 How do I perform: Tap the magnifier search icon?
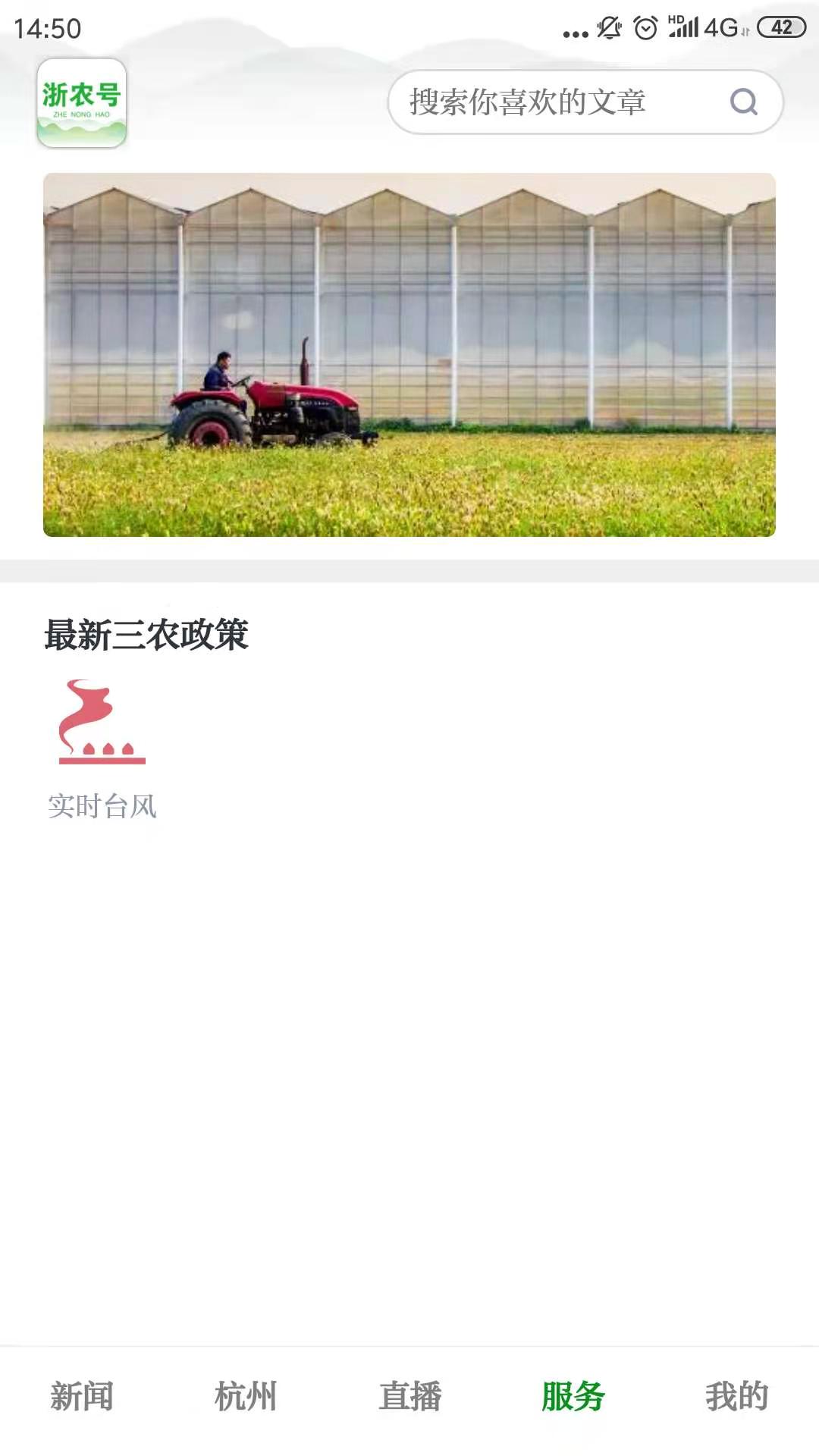pyautogui.click(x=743, y=102)
